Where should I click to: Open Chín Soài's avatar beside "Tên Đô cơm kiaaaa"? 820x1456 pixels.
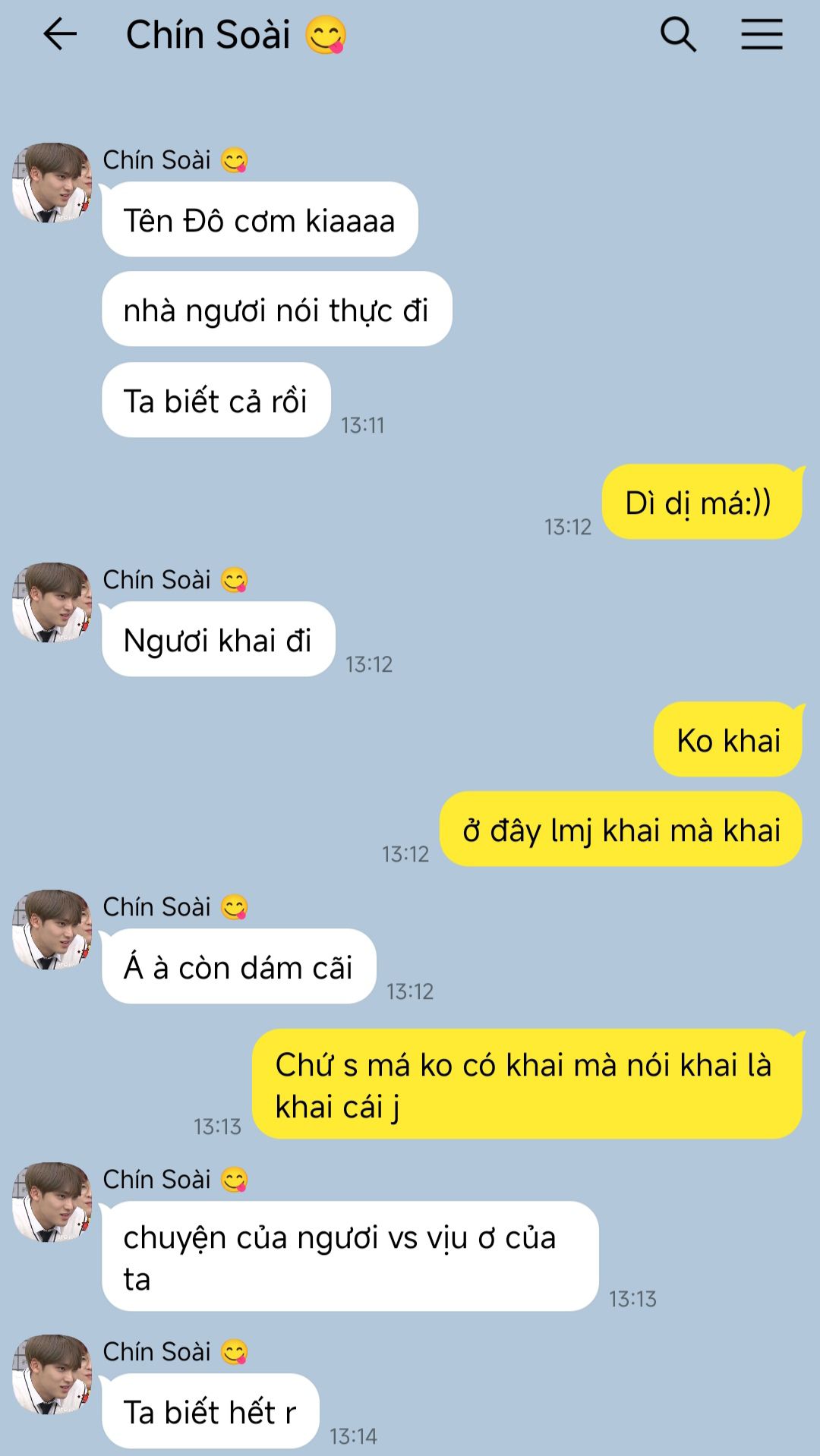pos(52,183)
